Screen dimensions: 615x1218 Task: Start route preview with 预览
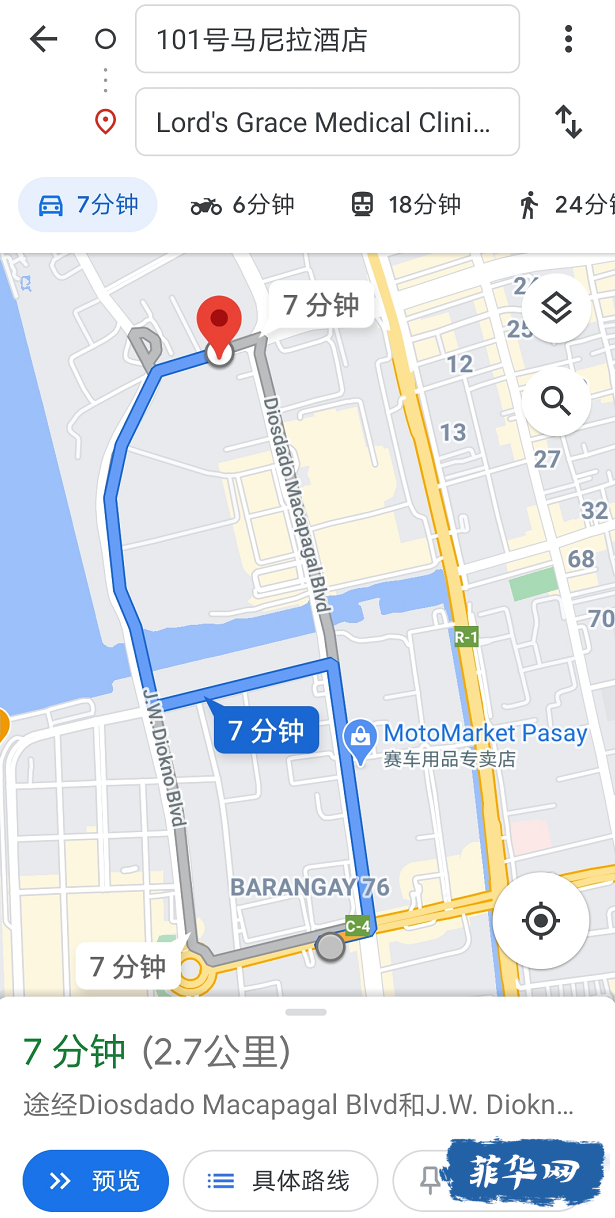(96, 1181)
